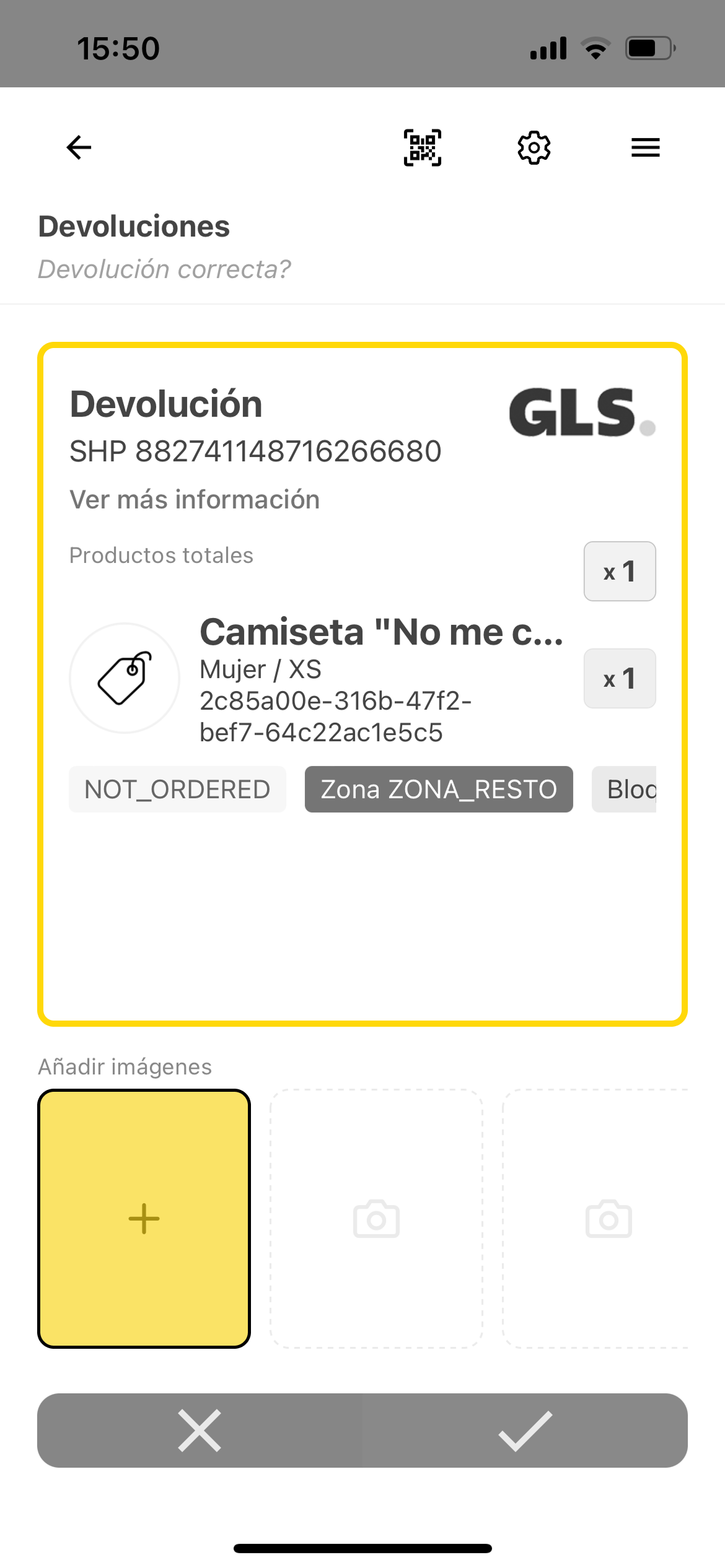Viewport: 725px width, 1568px height.
Task: Open the hamburger menu
Action: point(645,147)
